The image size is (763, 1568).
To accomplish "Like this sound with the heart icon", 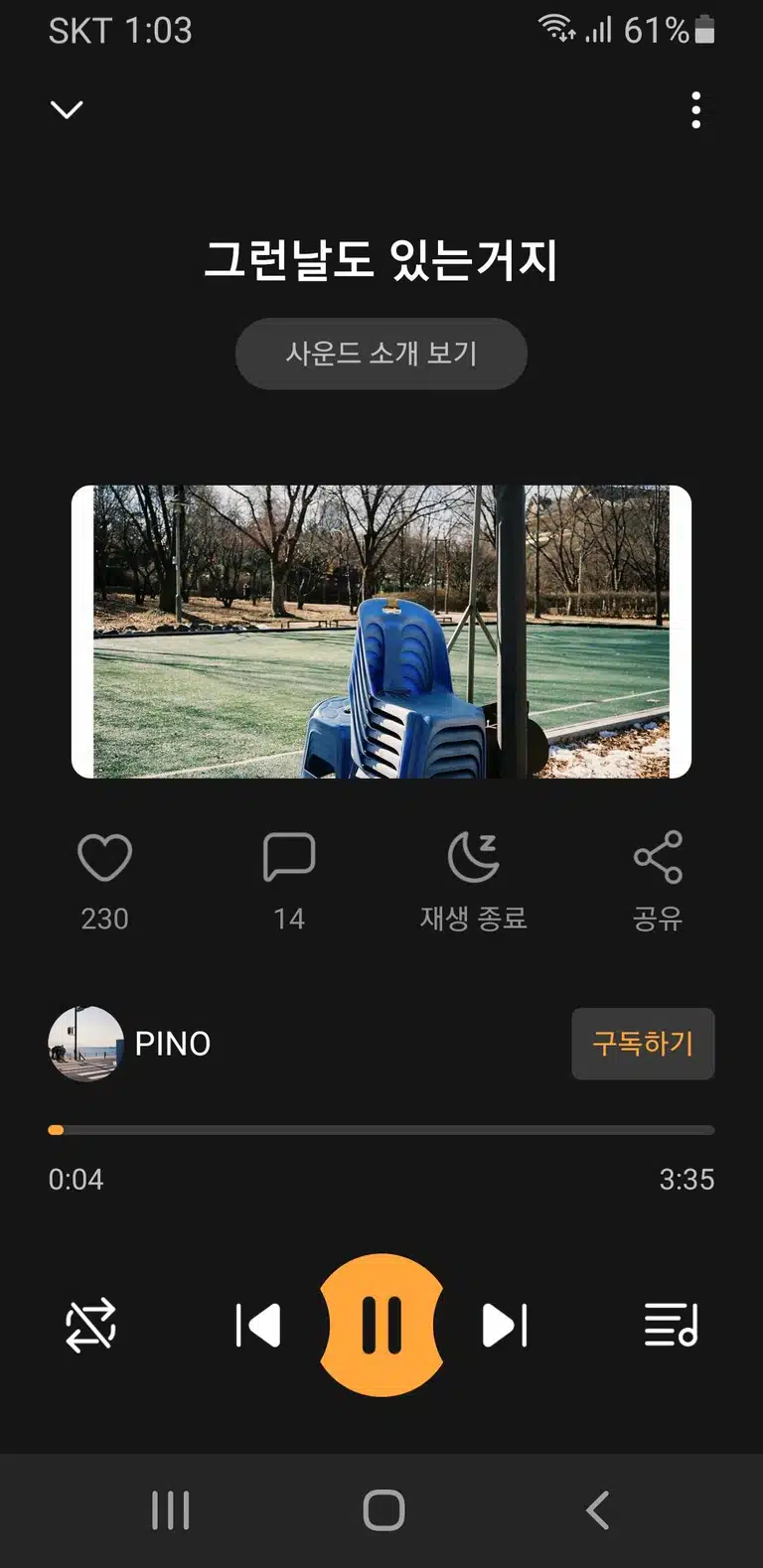I will point(104,858).
